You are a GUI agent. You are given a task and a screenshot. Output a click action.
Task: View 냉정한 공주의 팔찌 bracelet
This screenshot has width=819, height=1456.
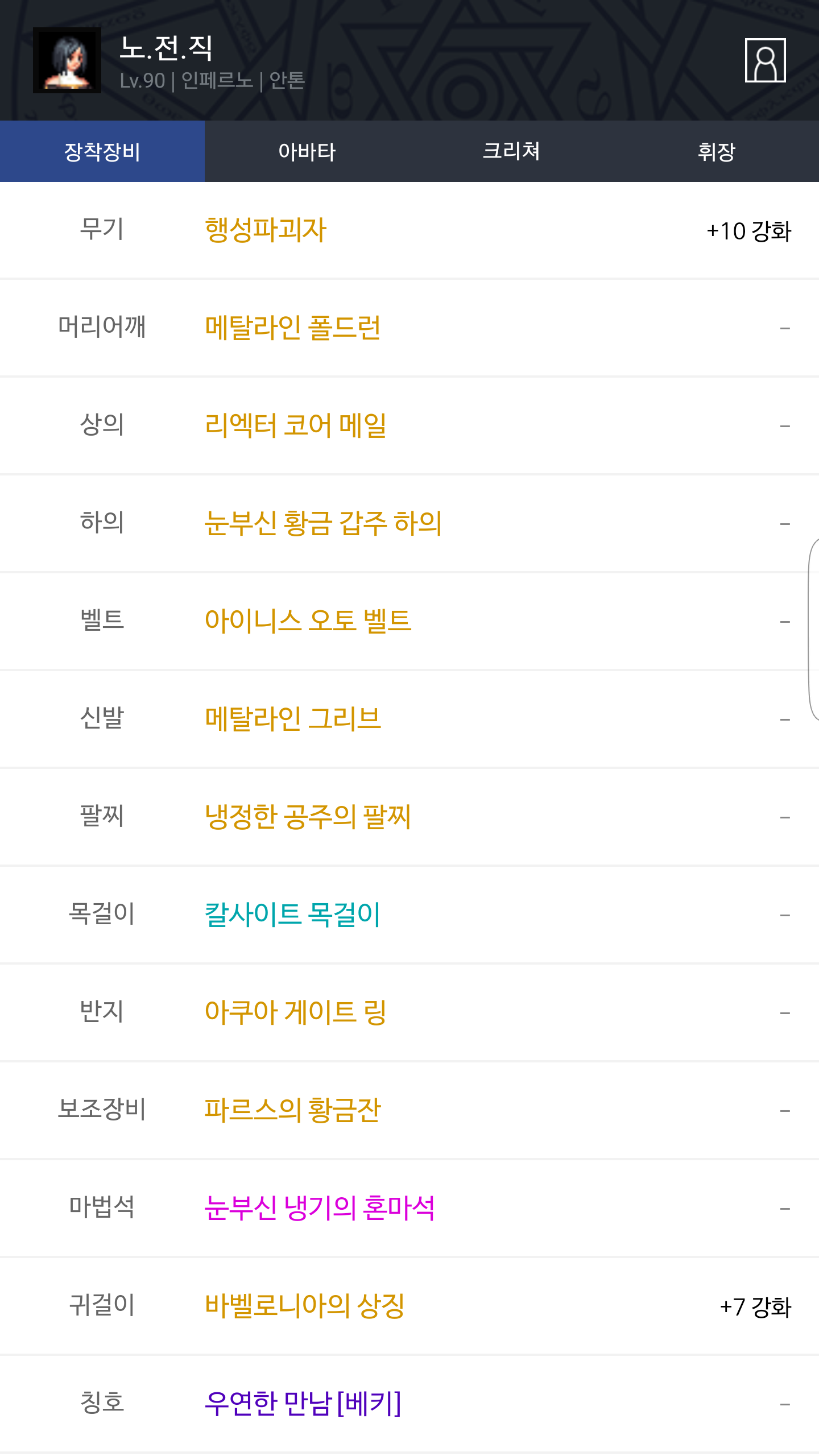(x=308, y=817)
